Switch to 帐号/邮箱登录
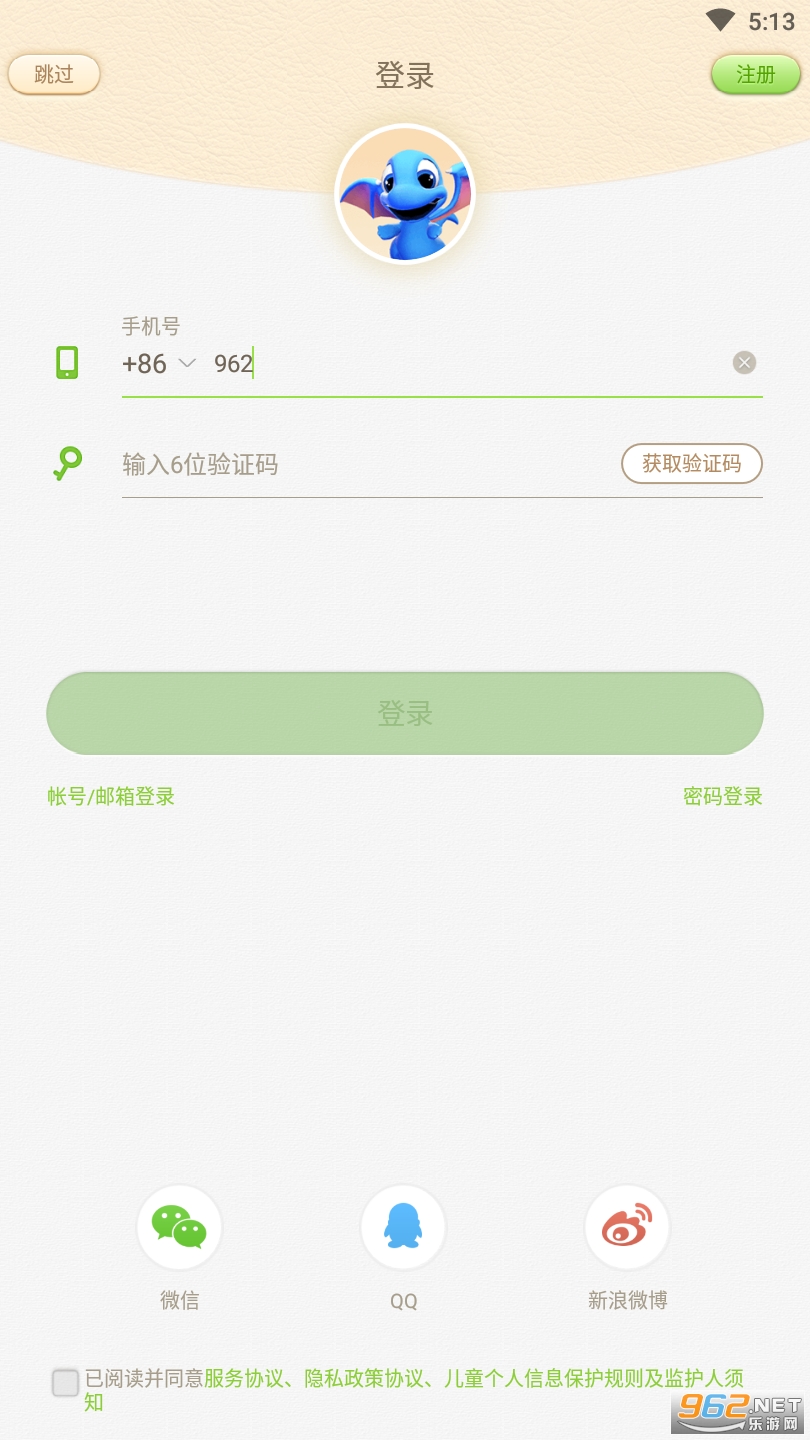Screen dimensions: 810x1440 point(111,797)
